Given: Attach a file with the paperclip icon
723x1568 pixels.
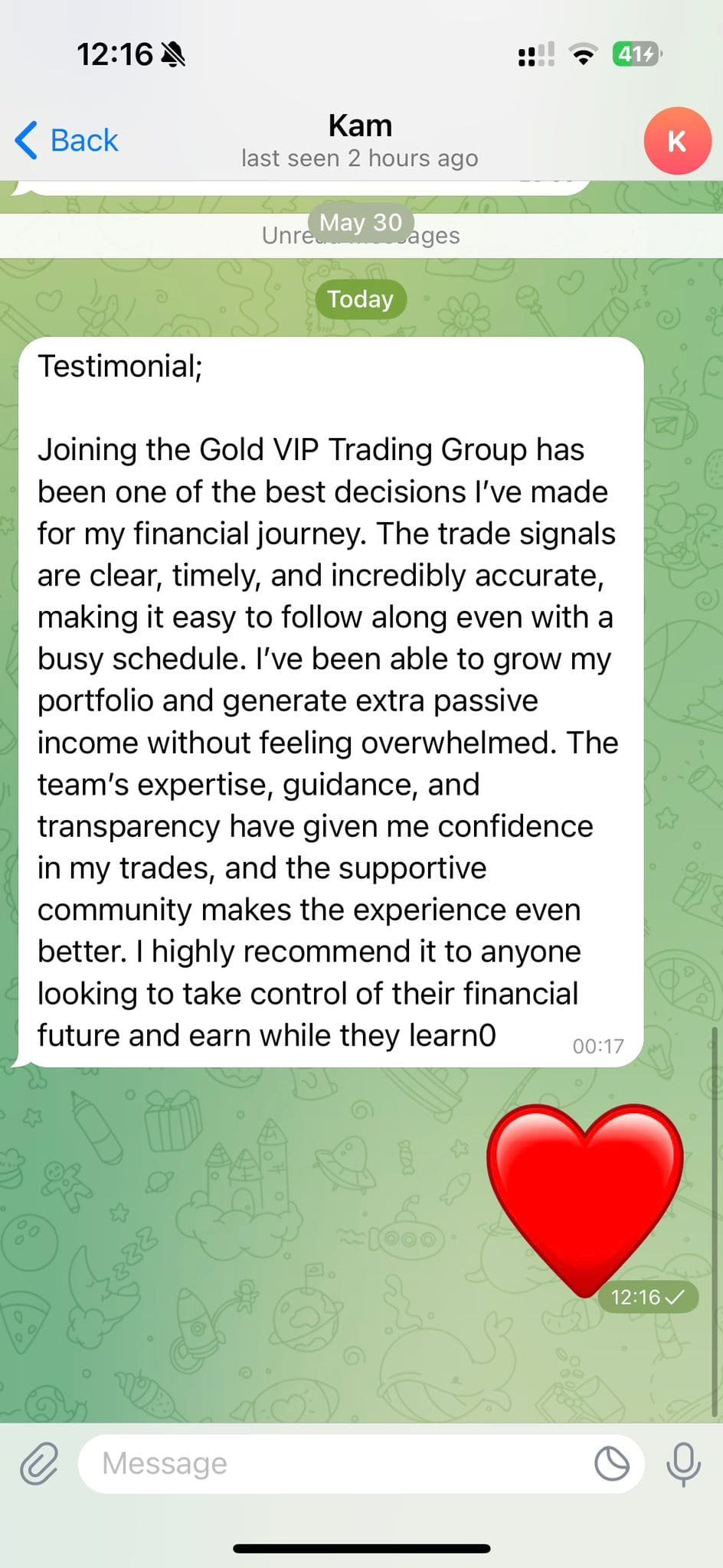Looking at the screenshot, I should click(x=39, y=1463).
